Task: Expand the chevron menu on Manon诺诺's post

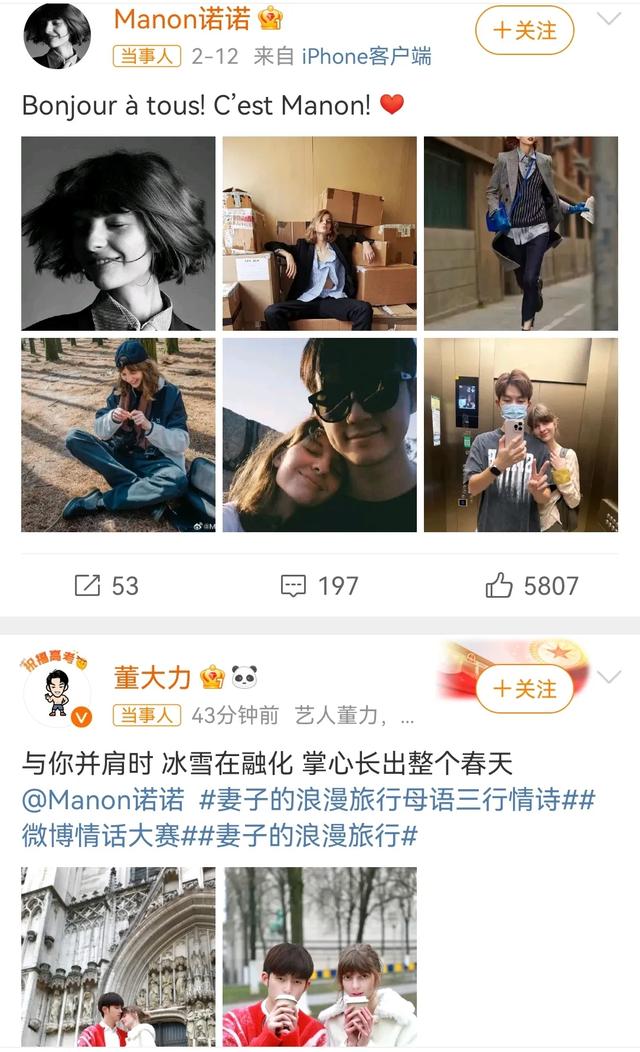Action: click(x=608, y=19)
